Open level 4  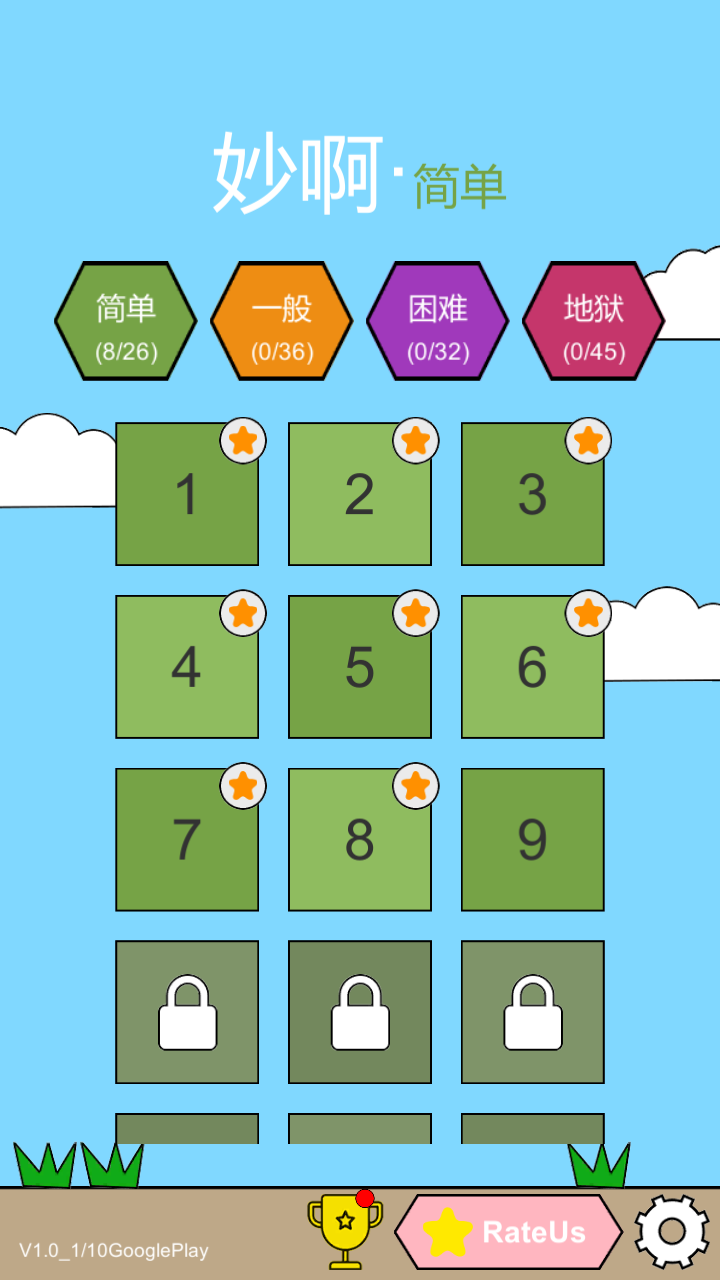tap(187, 667)
